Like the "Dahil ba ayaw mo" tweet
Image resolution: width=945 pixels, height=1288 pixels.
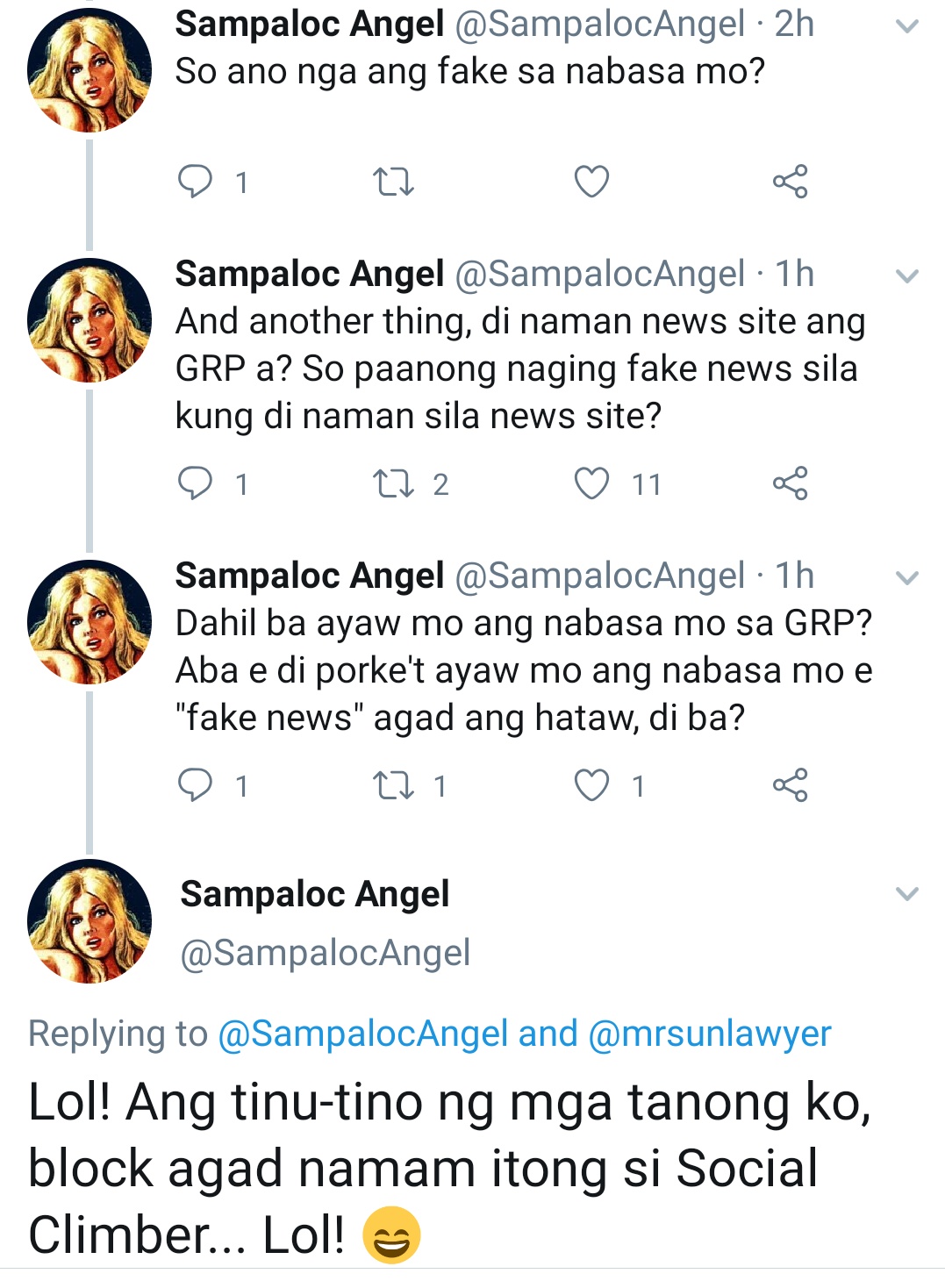coord(591,785)
